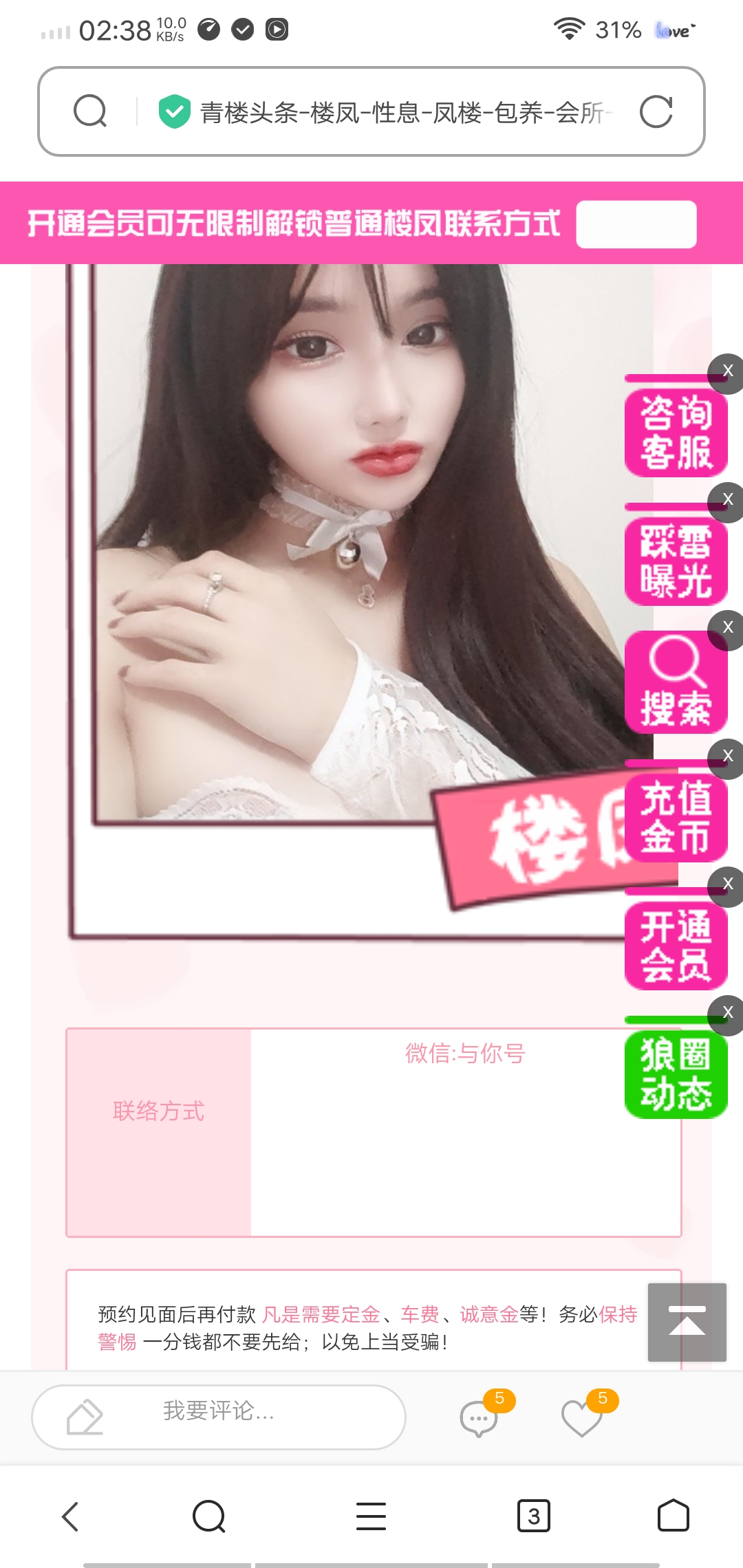
Task: Tap the 我要评论 comment field
Action: (x=219, y=1417)
